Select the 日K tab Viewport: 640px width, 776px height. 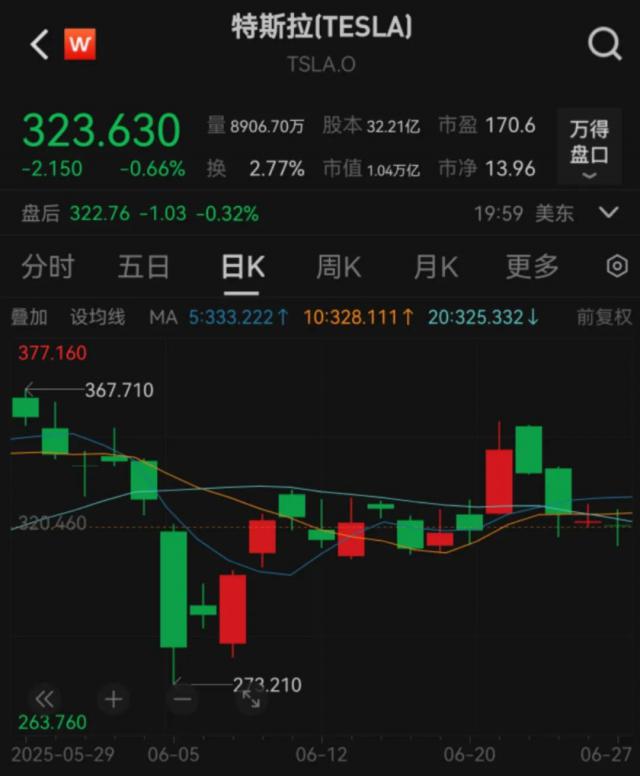[x=242, y=267]
